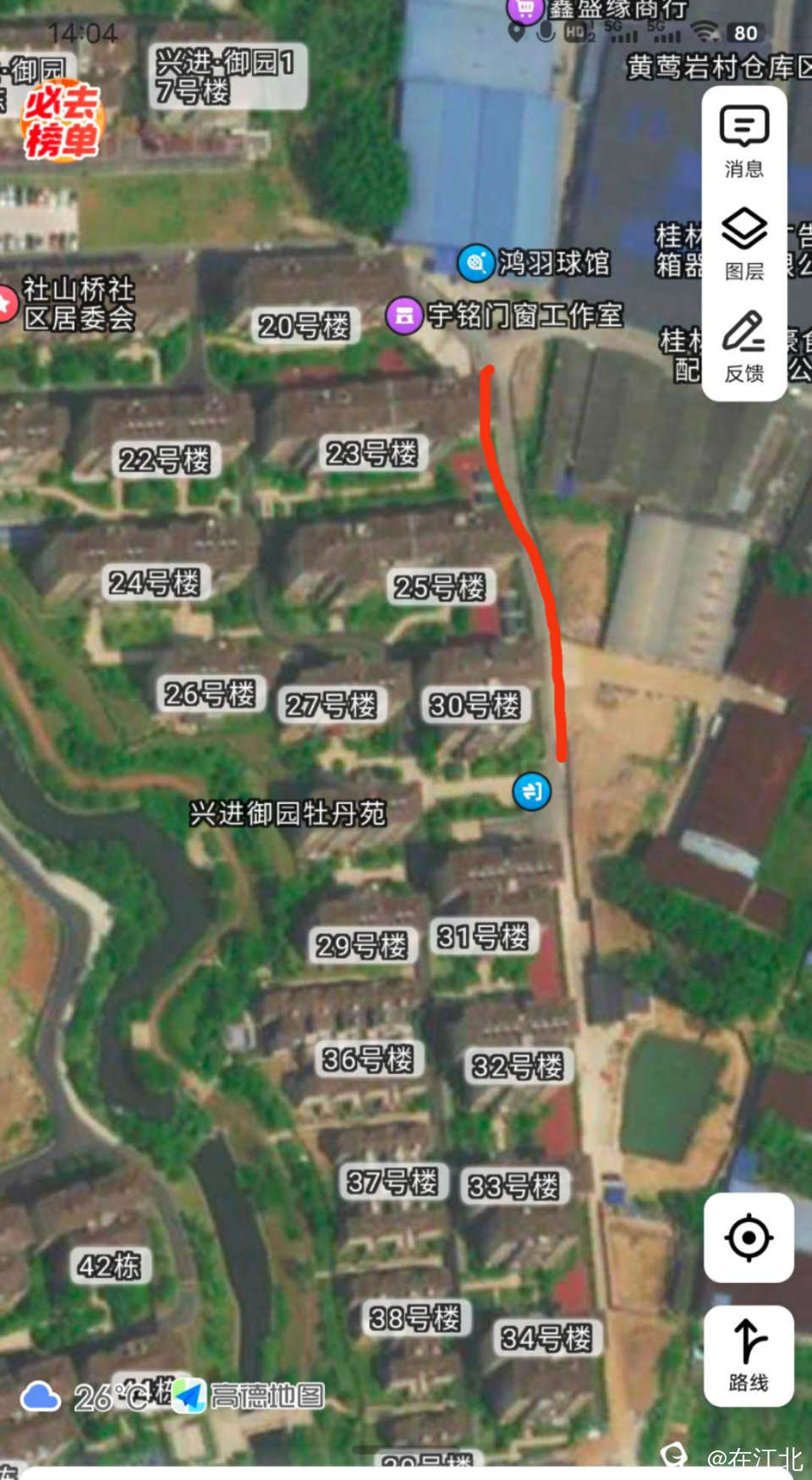Tap the blue entrance marker near 30号楼
This screenshot has width=812, height=1480.
pos(532,792)
